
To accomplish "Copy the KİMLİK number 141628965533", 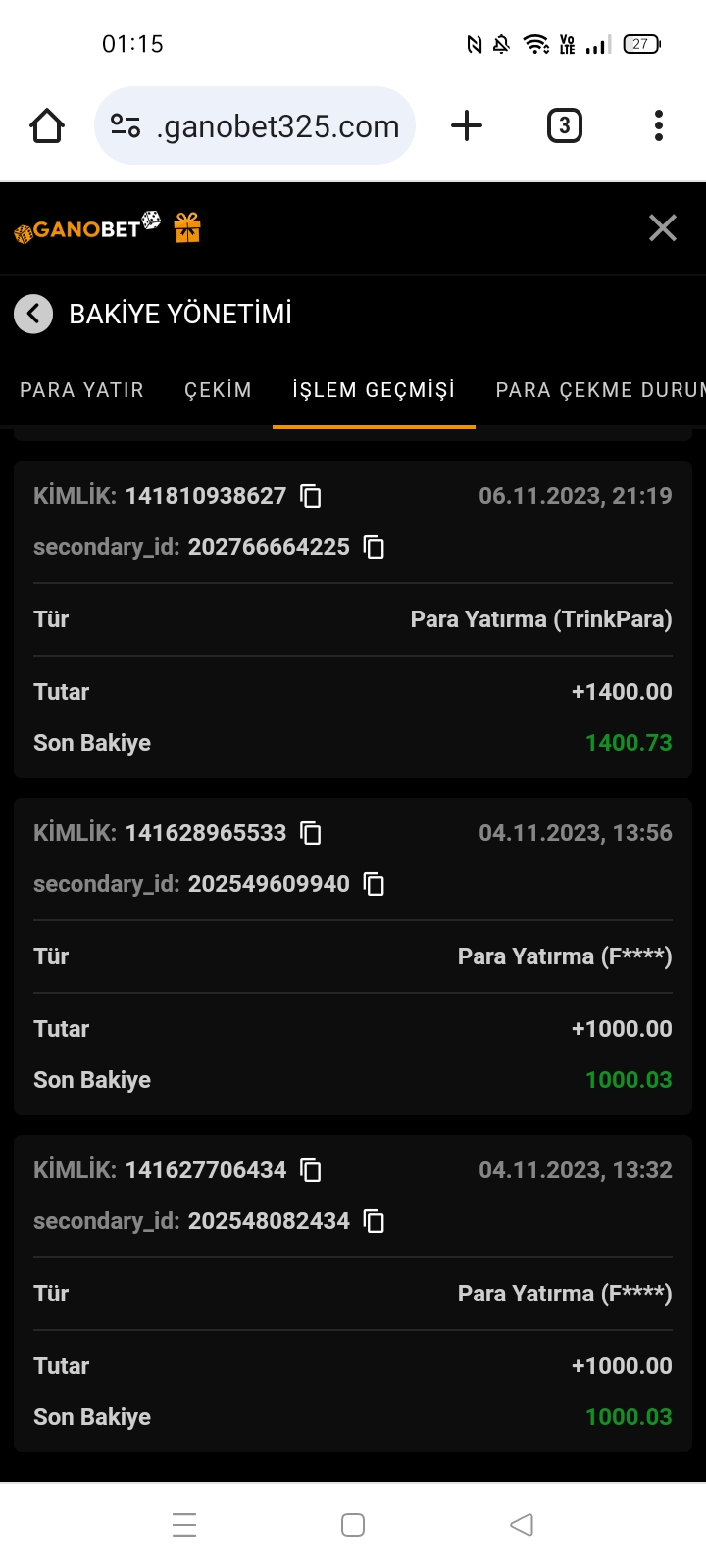I will pos(311,833).
